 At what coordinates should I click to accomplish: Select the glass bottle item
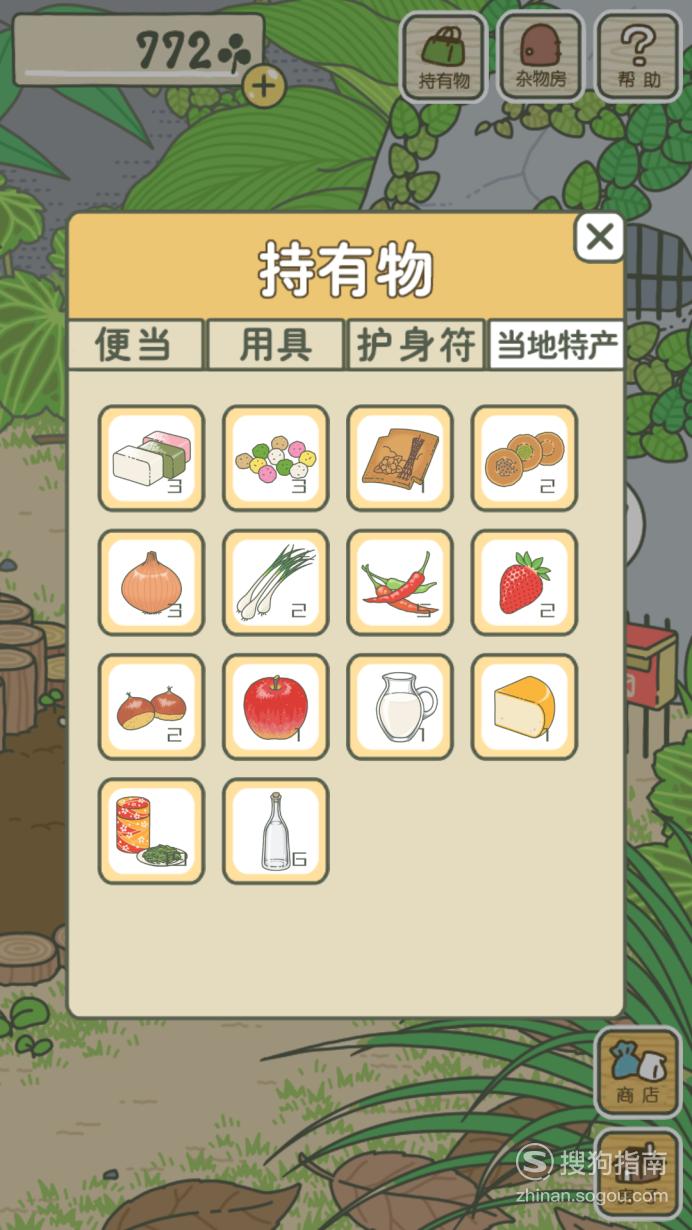coord(275,831)
